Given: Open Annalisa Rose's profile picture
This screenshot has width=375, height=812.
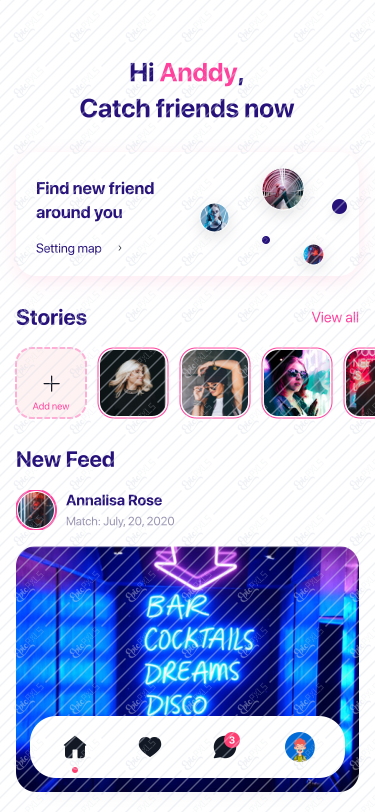Looking at the screenshot, I should pos(36,510).
